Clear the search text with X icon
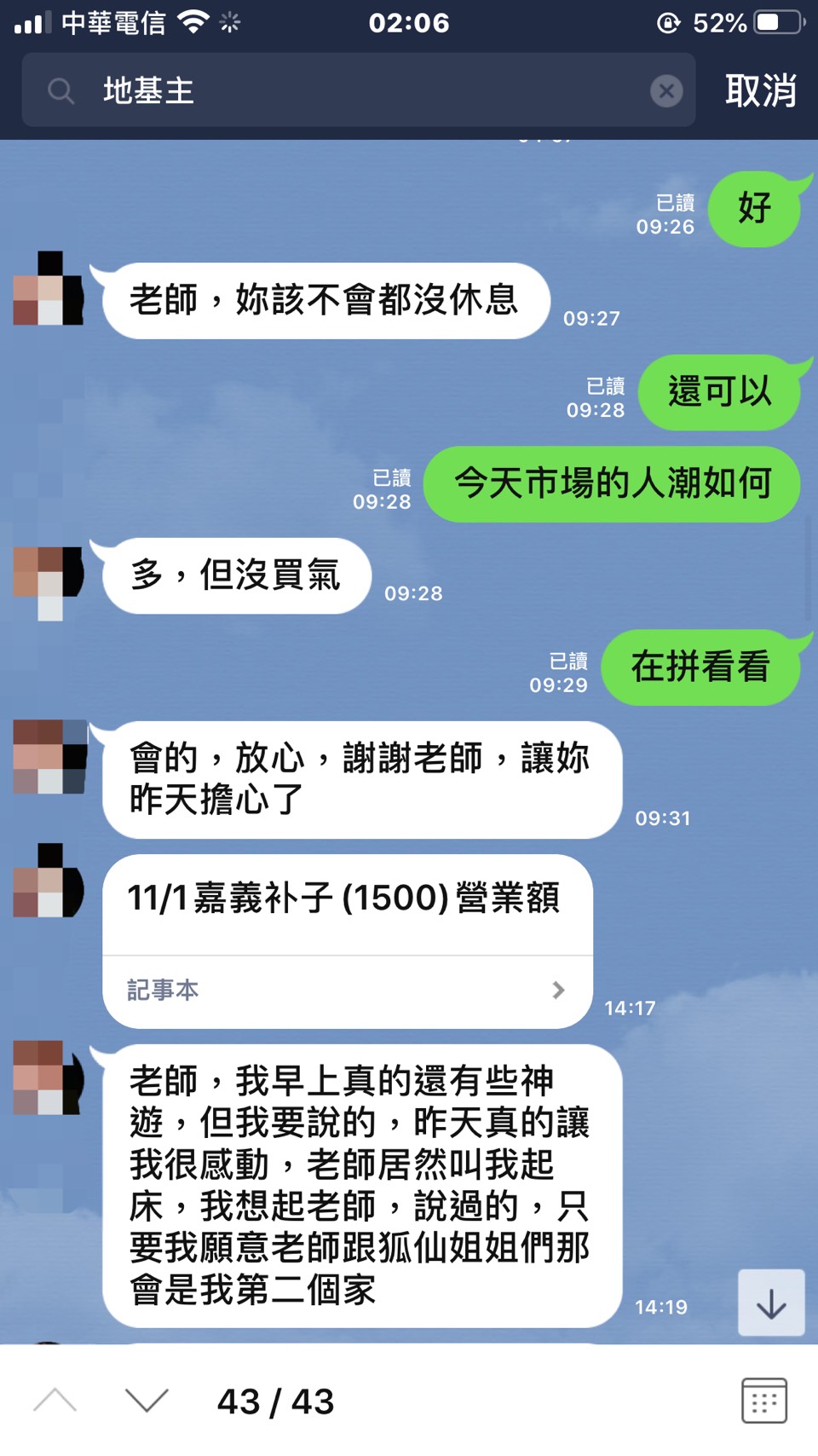 pyautogui.click(x=666, y=90)
